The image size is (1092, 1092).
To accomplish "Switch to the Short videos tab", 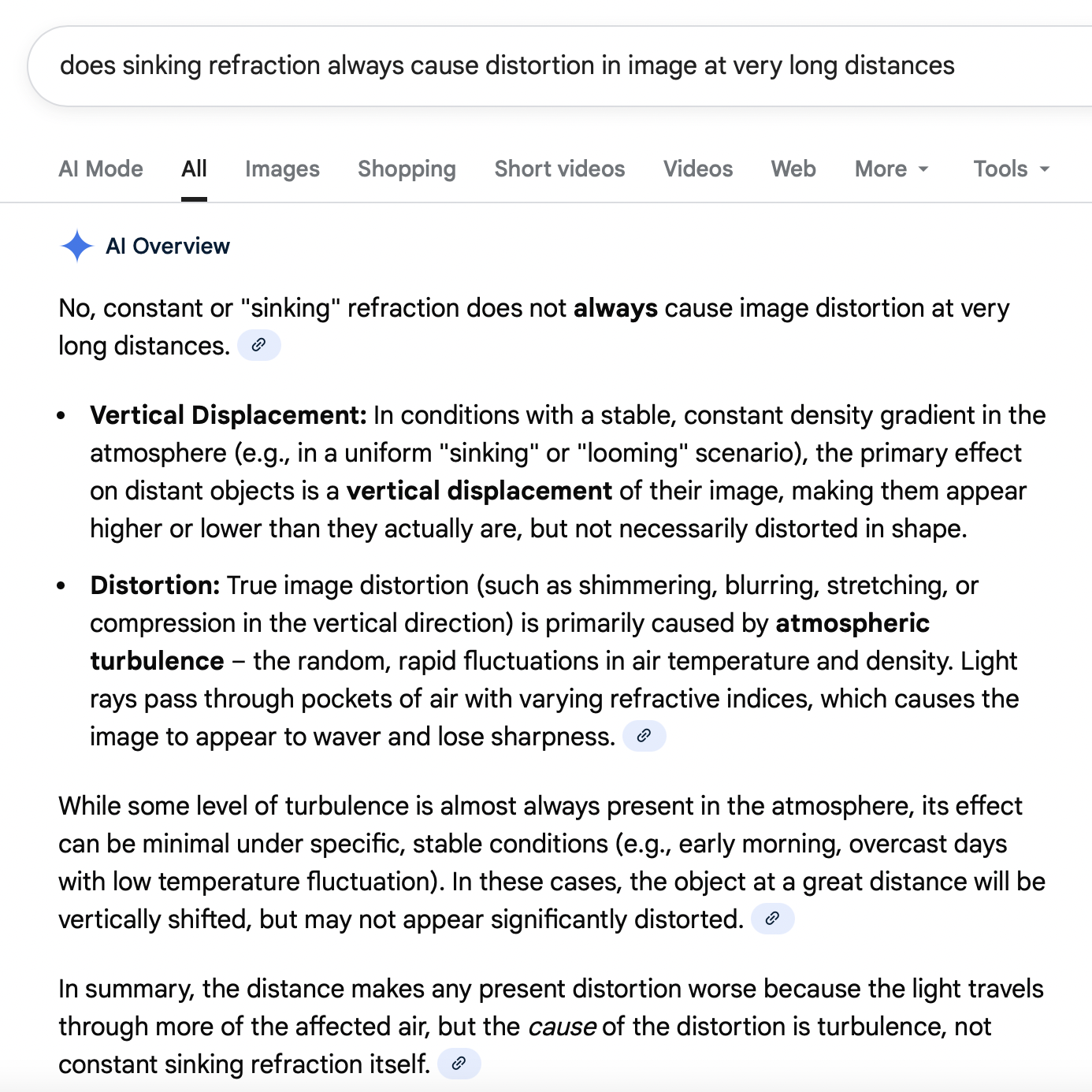I will [x=559, y=169].
